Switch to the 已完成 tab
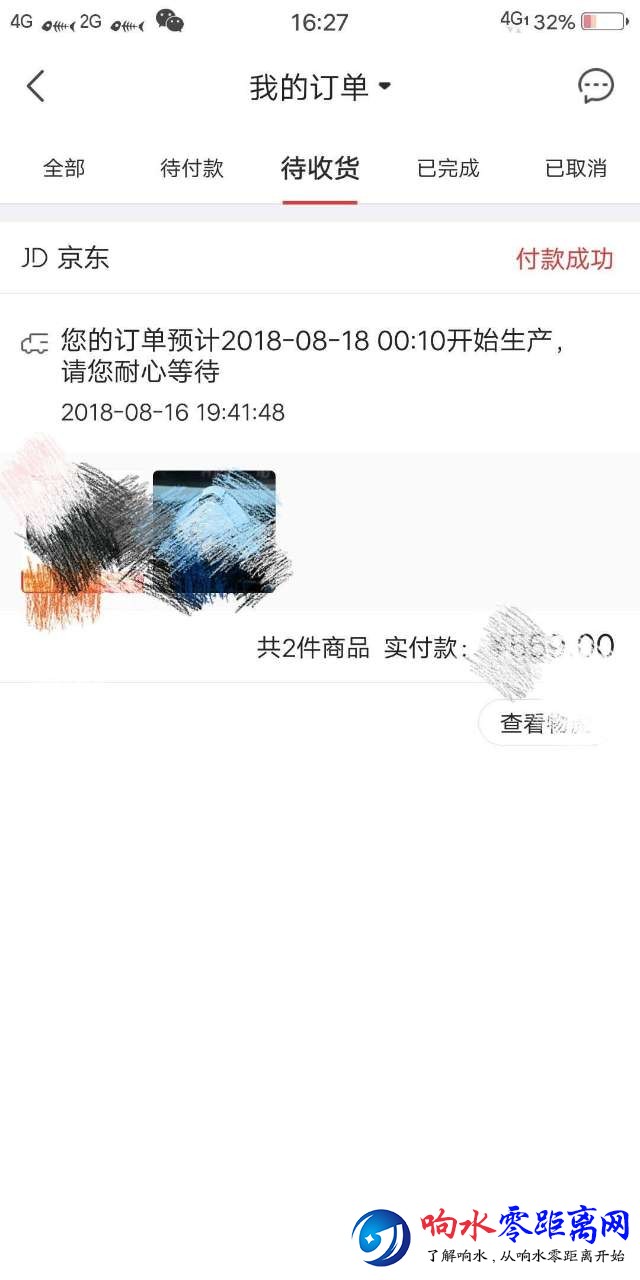Viewport: 640px width, 1280px height. click(448, 169)
